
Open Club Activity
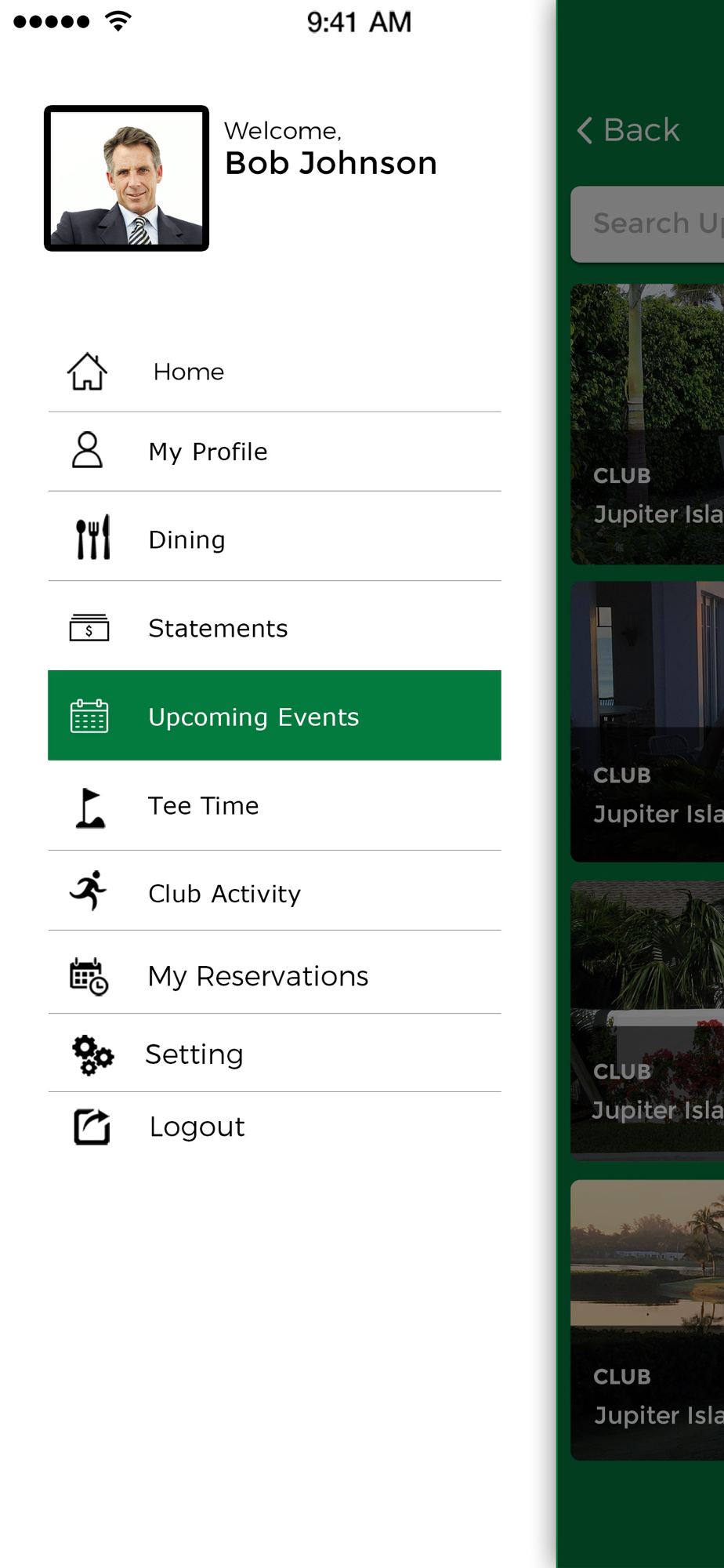click(x=274, y=891)
